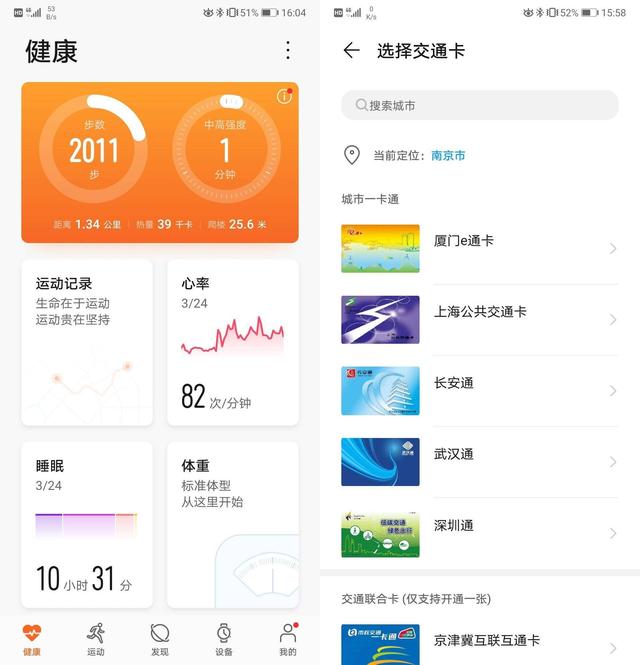
Task: Tap the info icon on the steps card
Action: [x=283, y=97]
